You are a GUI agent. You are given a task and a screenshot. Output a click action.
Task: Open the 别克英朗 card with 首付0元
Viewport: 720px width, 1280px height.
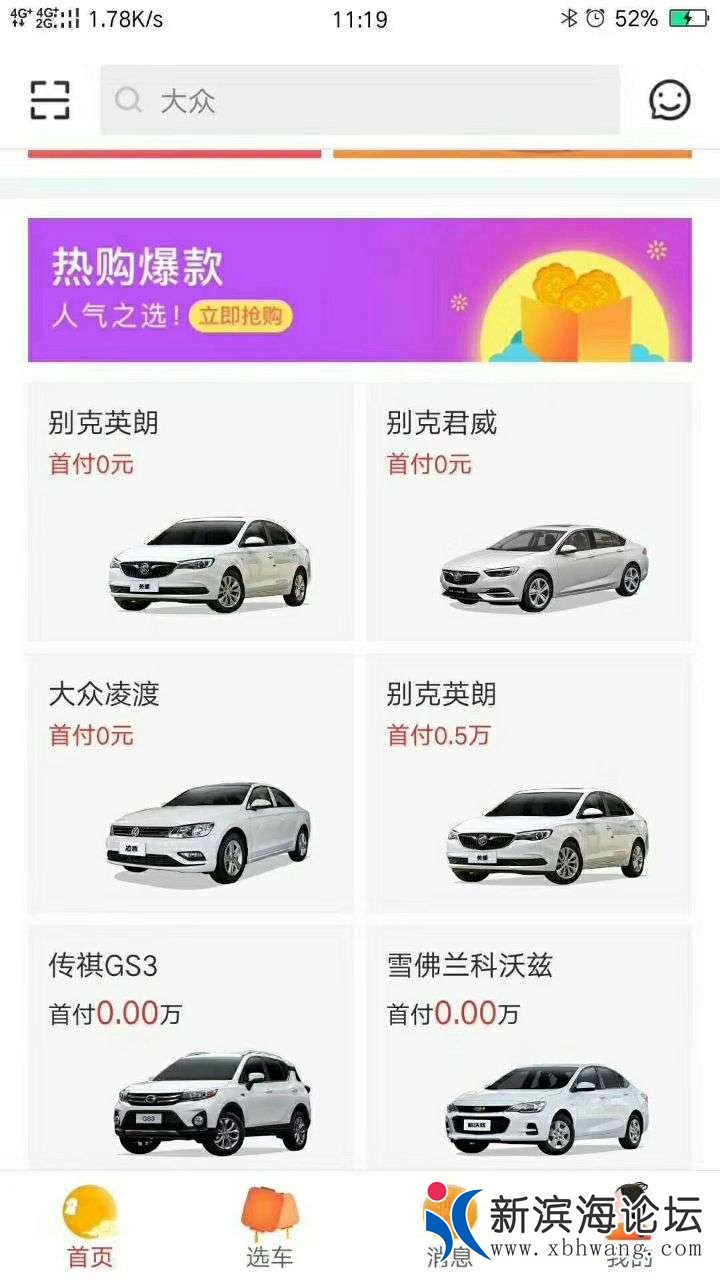click(190, 511)
